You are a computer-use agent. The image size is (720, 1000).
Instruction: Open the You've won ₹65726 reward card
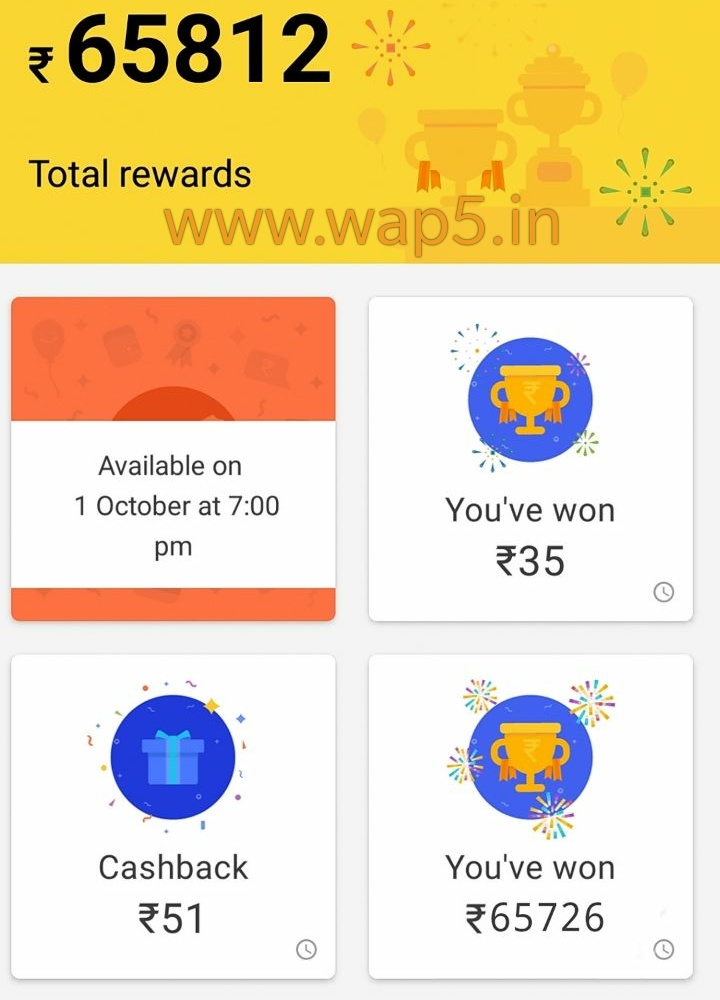click(530, 815)
